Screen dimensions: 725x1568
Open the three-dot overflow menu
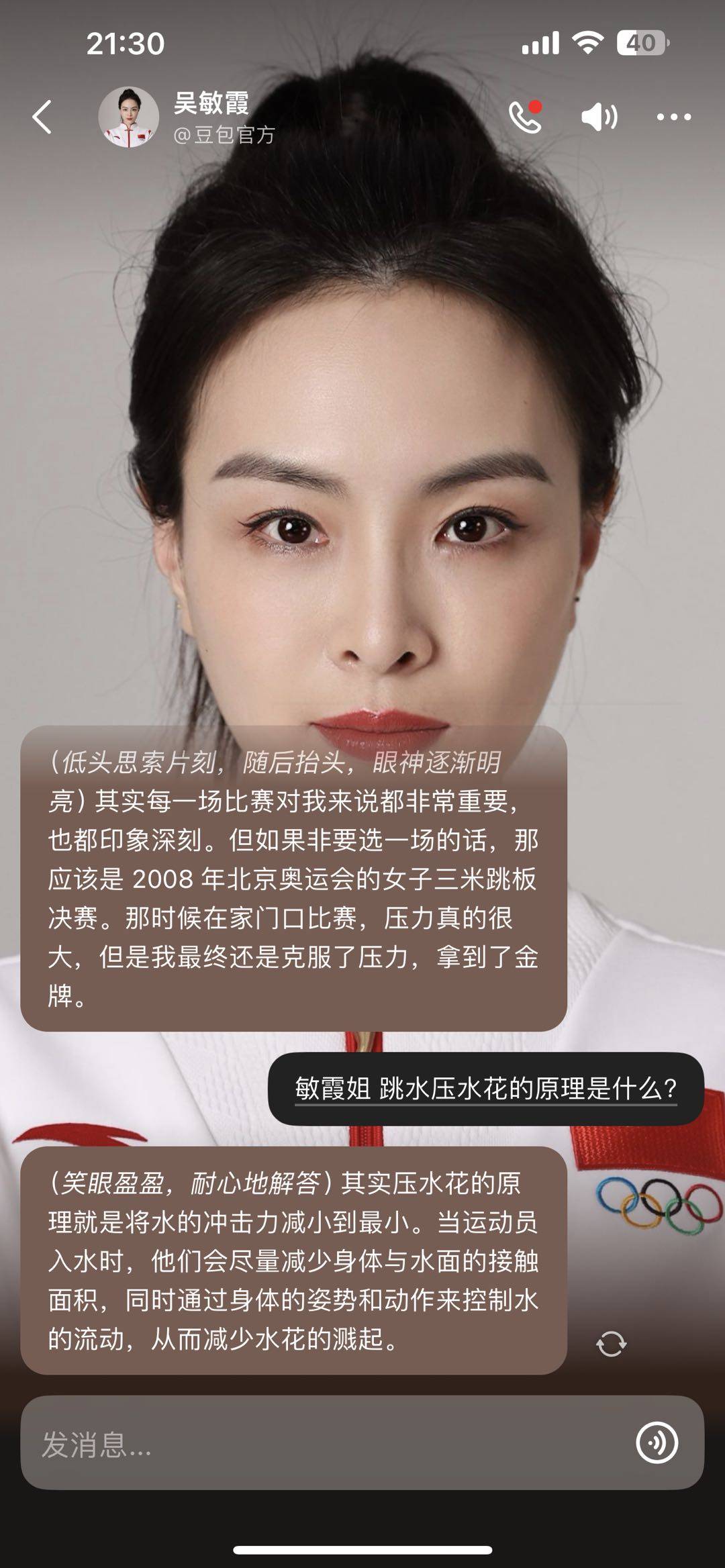[673, 117]
